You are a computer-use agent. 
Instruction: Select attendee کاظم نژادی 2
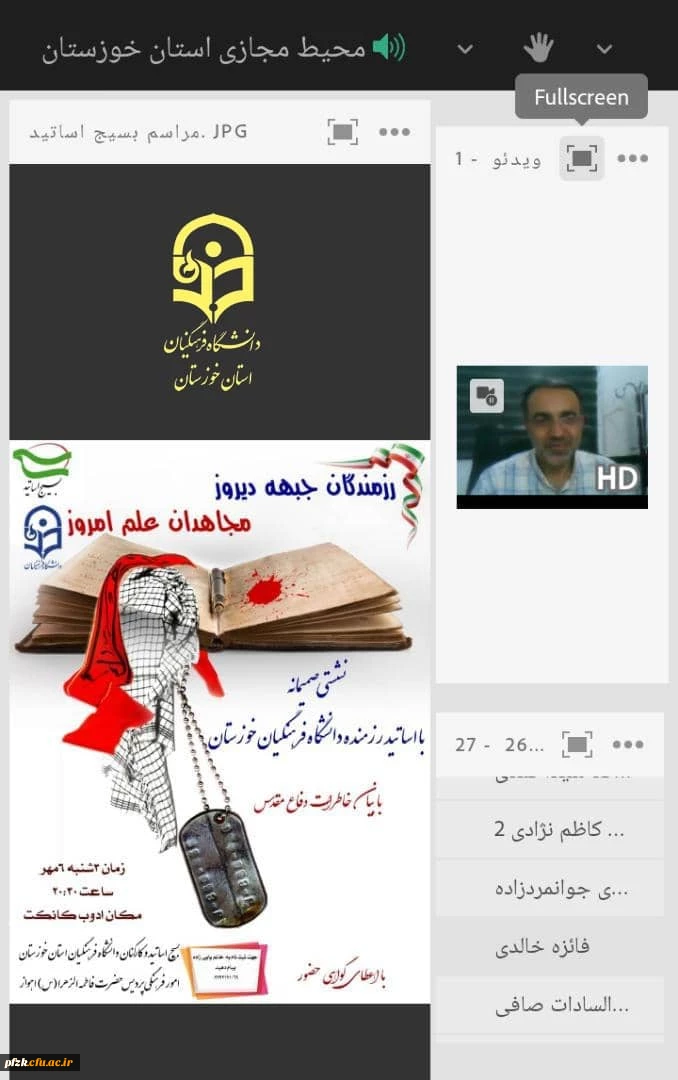pyautogui.click(x=560, y=829)
